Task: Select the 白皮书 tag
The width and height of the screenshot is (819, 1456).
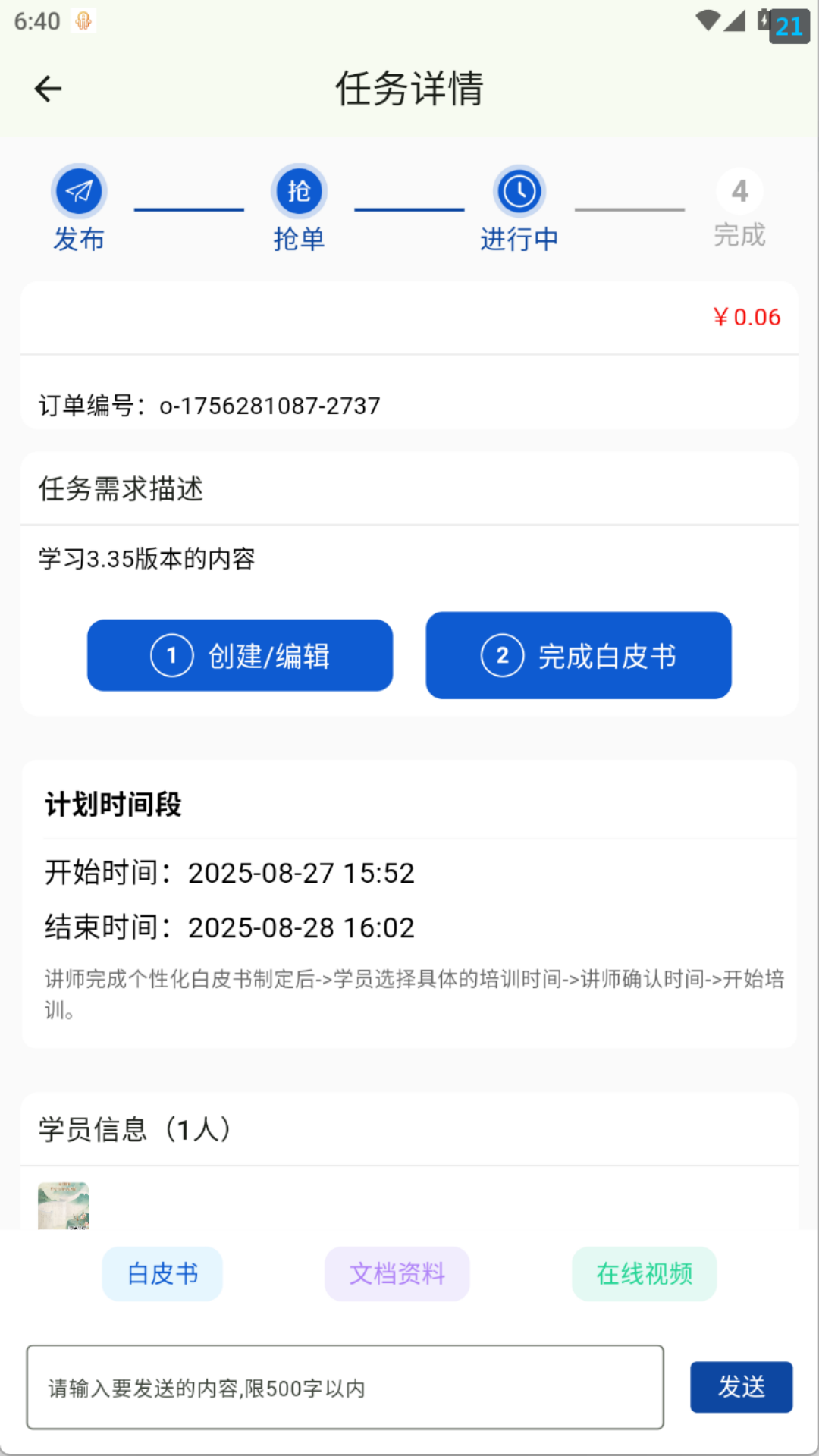Action: (162, 1274)
